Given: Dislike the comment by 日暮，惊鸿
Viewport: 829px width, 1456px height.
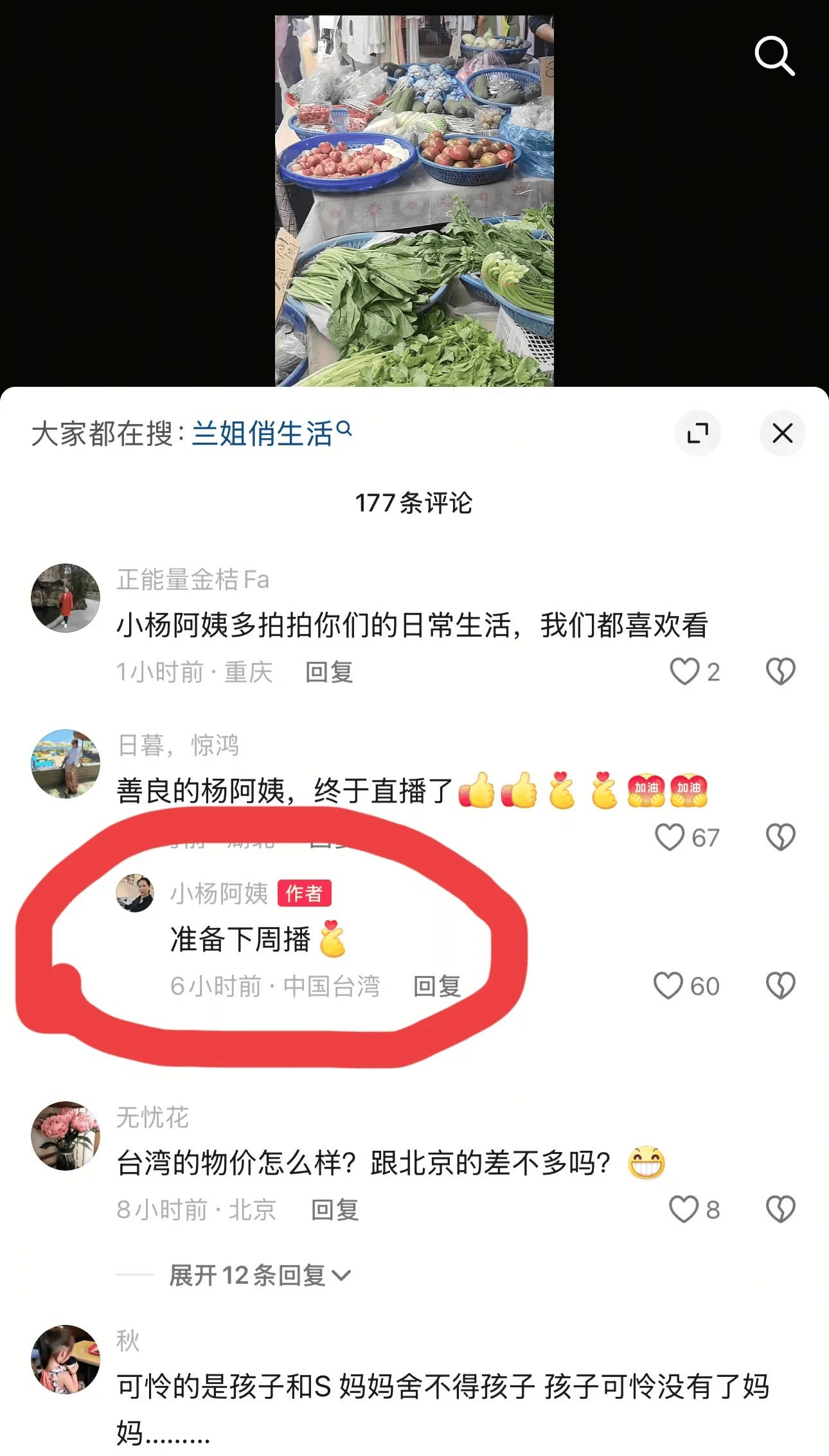Looking at the screenshot, I should coord(780,837).
